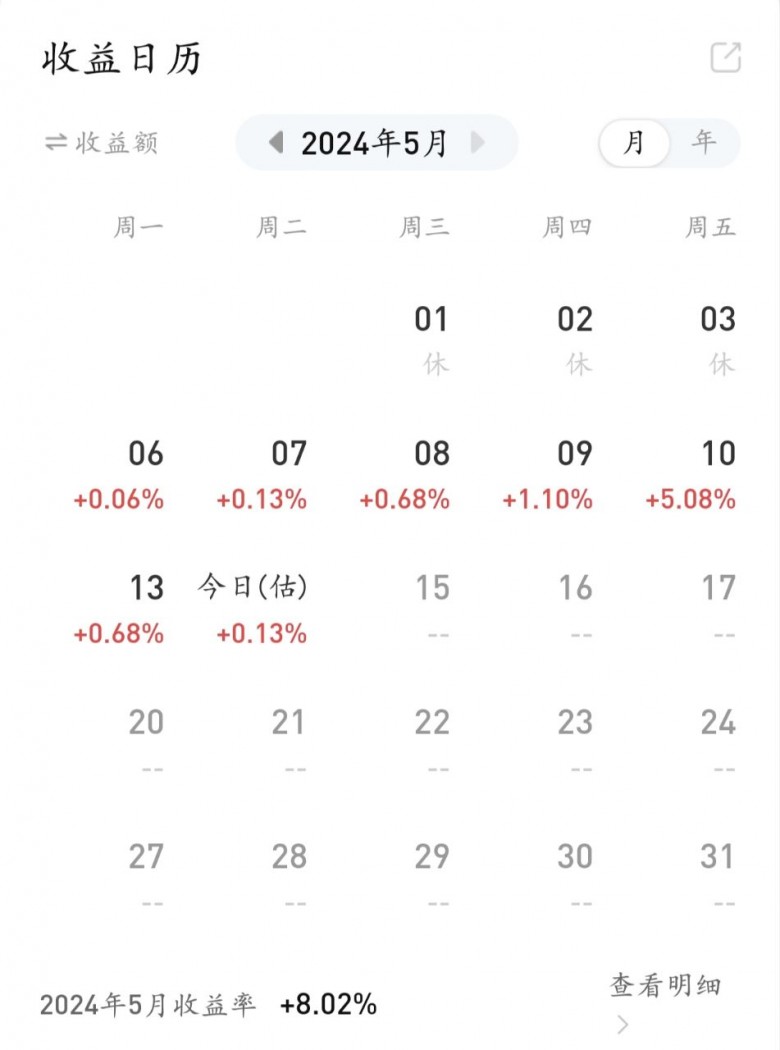Select May 10 with +5.08%

[704, 476]
